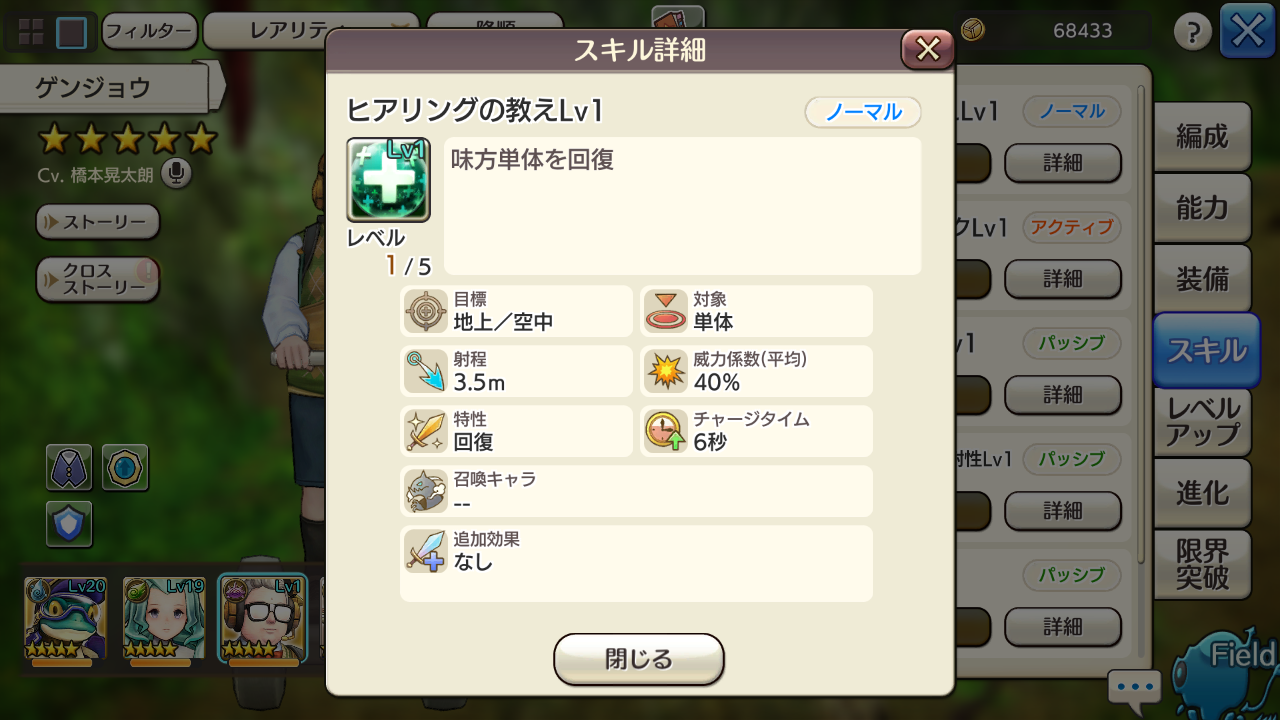
Task: Open the クロスストーリー button
Action: (97, 279)
